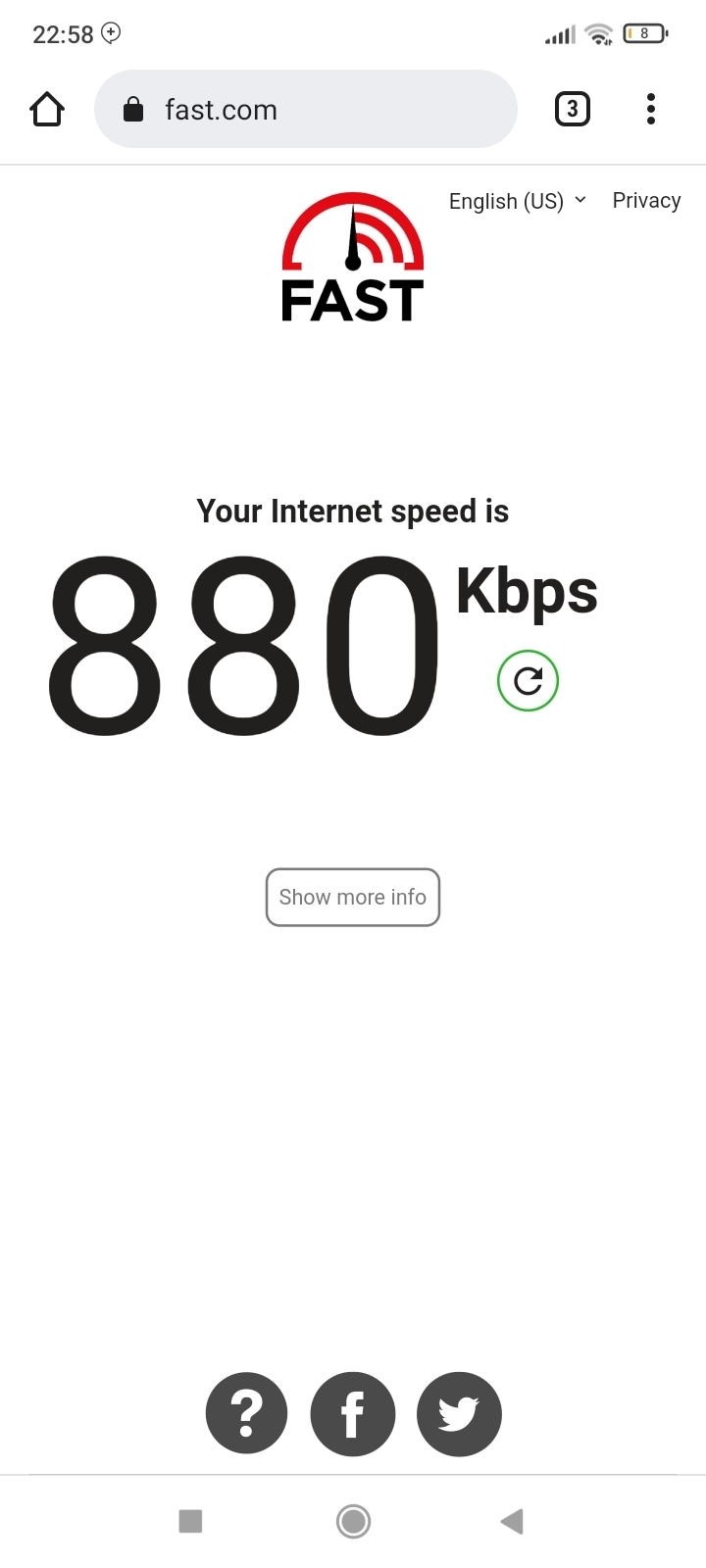706x1568 pixels.
Task: Share the result on Facebook
Action: (x=353, y=1413)
